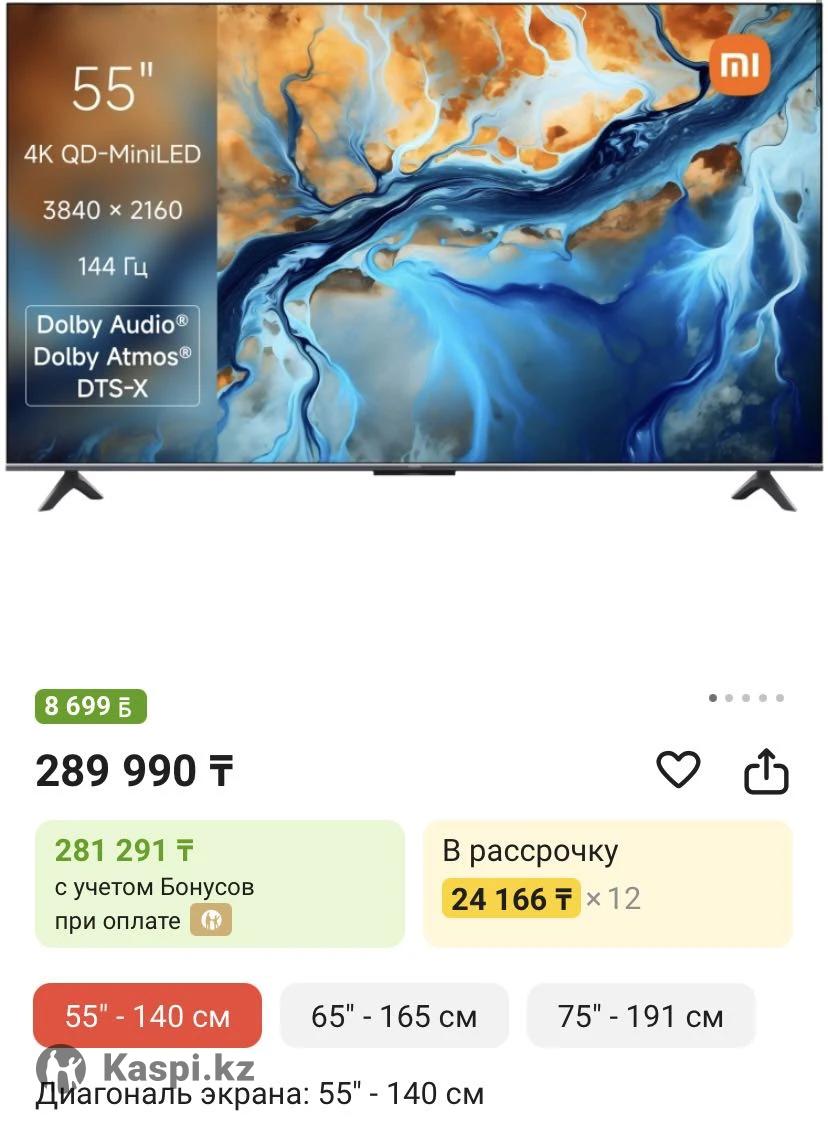The height and width of the screenshot is (1133, 828).
Task: Choose the 65" - 165 см size option
Action: click(394, 1016)
